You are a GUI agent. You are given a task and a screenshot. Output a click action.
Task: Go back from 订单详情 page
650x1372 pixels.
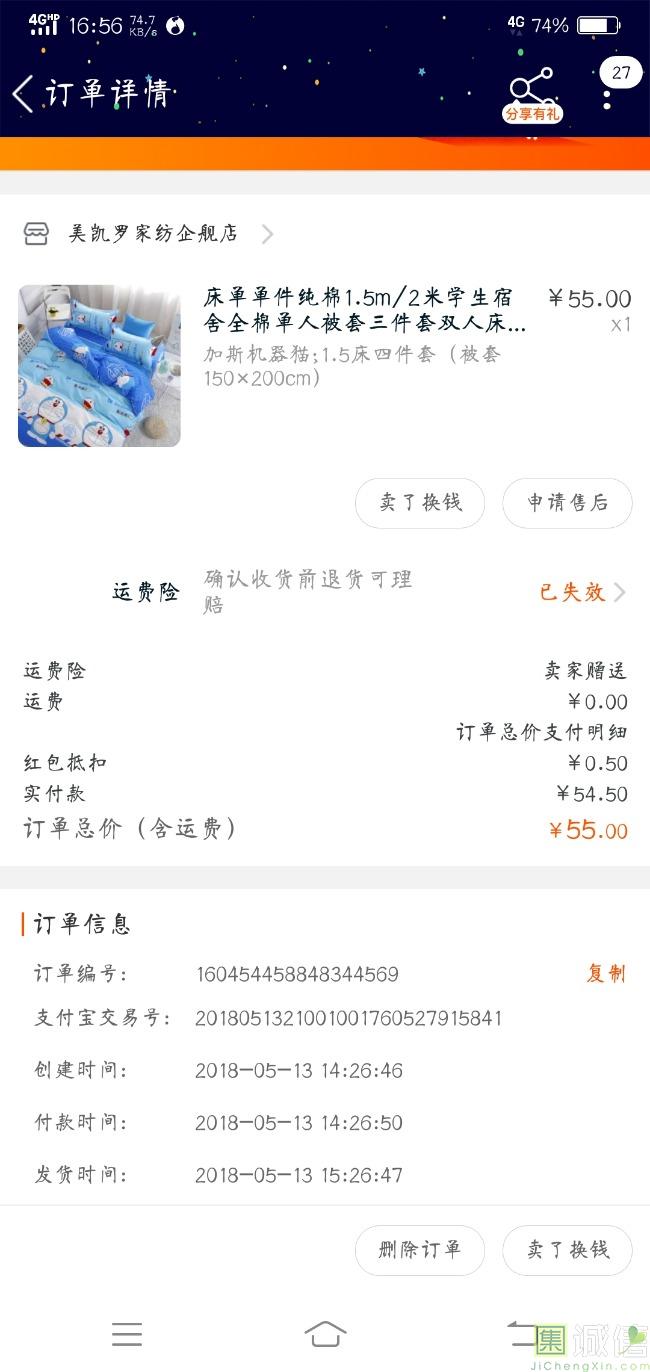24,95
